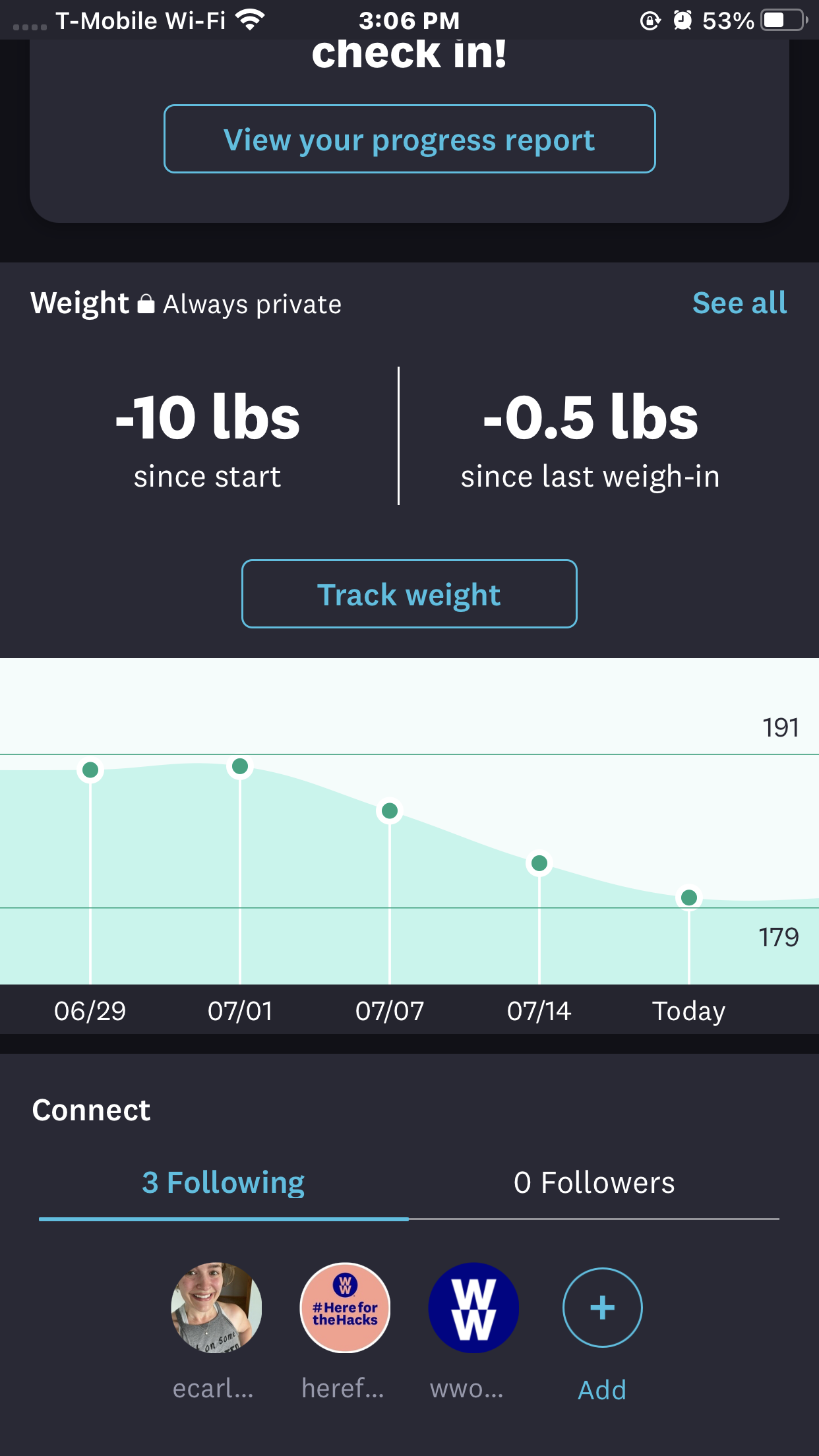Select the 07/07 weight data point
The height and width of the screenshot is (1456, 819).
(x=390, y=810)
